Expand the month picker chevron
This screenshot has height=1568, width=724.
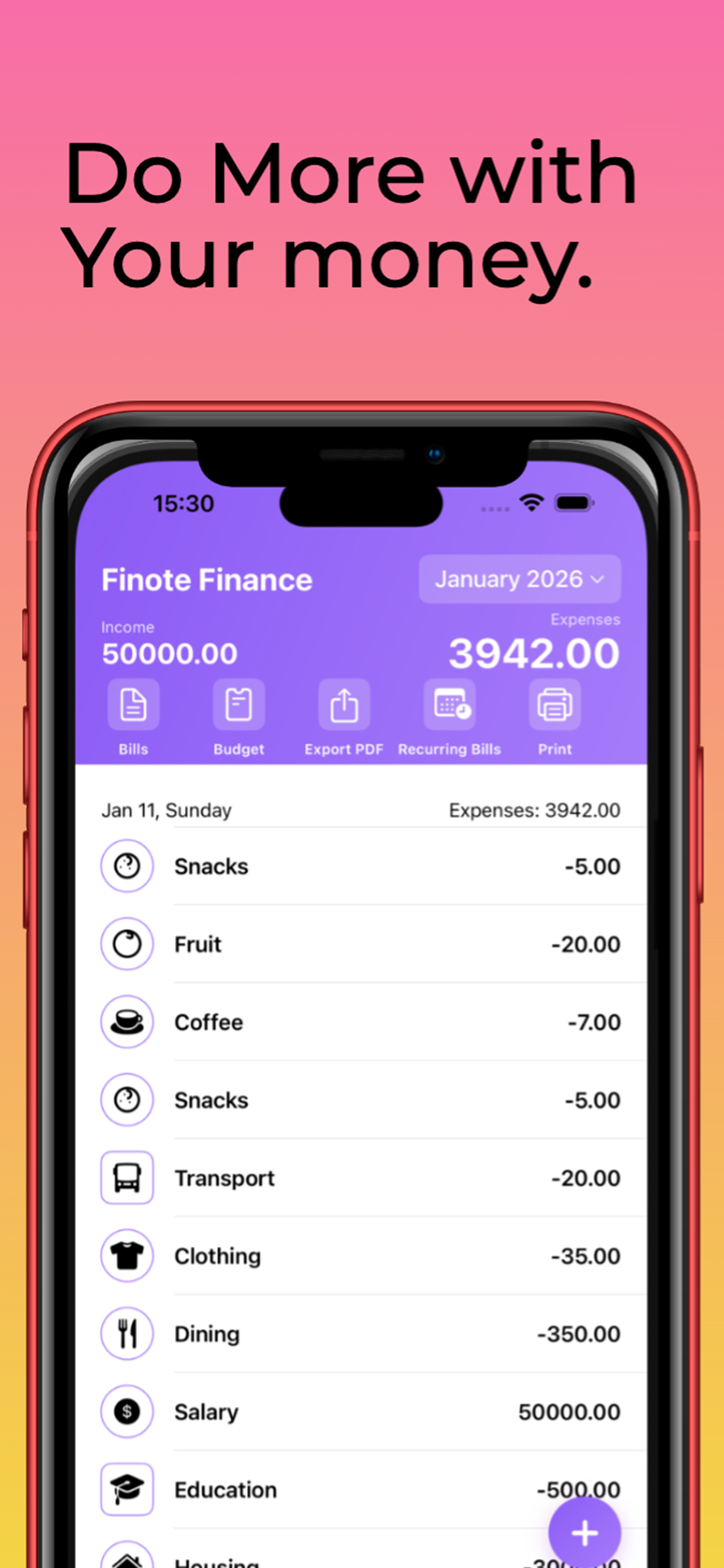(598, 580)
